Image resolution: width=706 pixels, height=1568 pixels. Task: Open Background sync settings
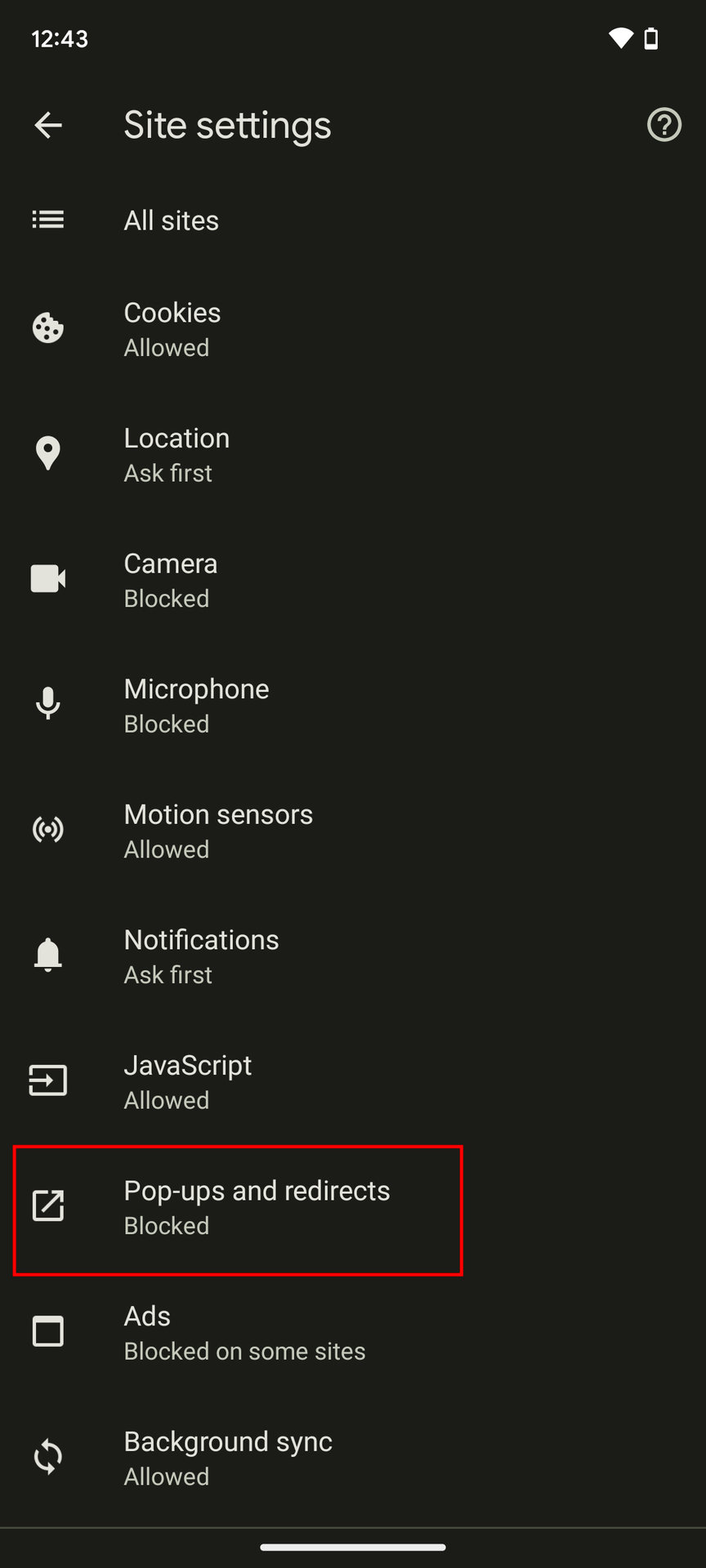228,1458
